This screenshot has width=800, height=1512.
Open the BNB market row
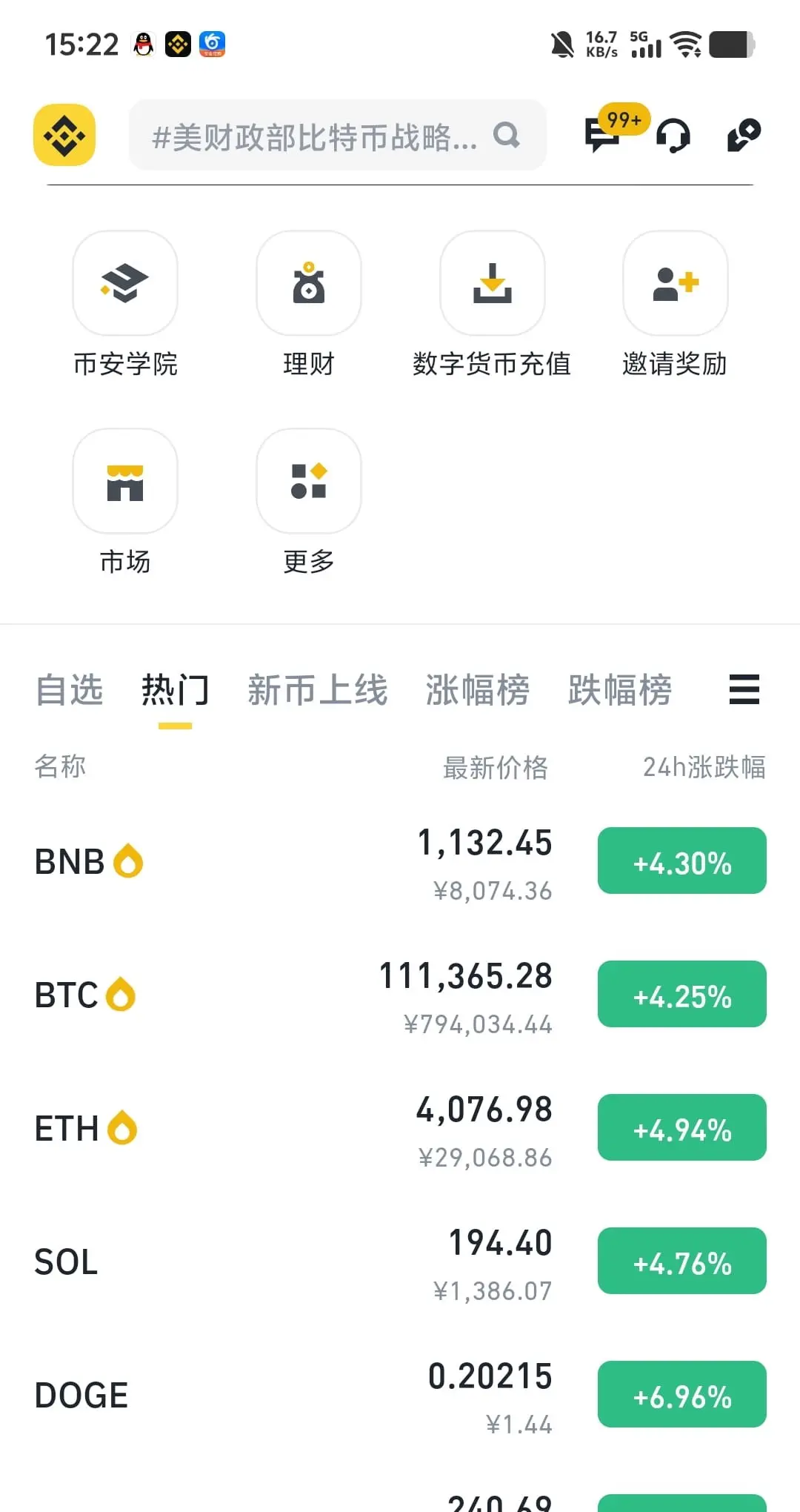click(296, 862)
